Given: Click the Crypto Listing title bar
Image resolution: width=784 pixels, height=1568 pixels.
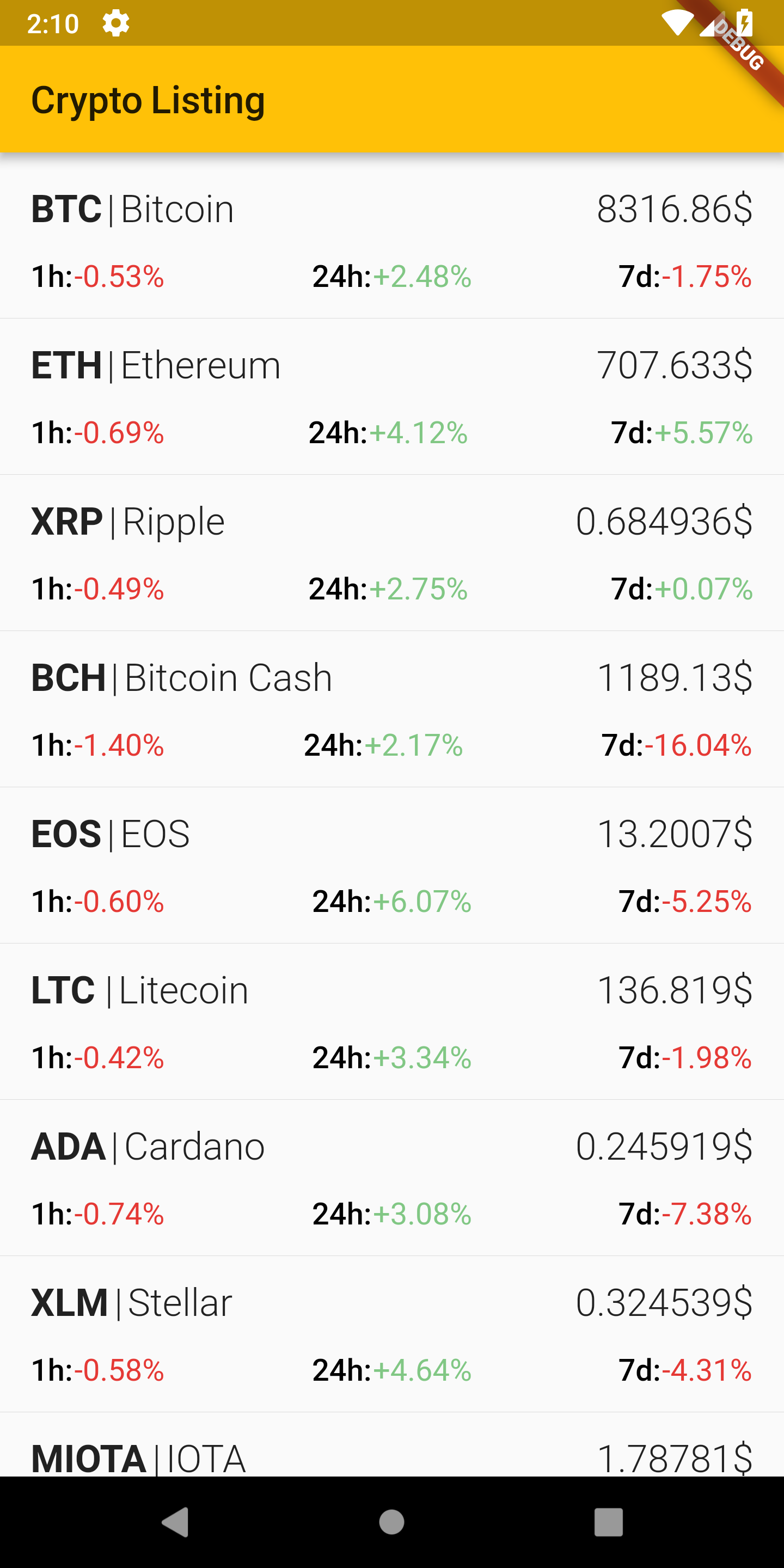Looking at the screenshot, I should pos(149,99).
